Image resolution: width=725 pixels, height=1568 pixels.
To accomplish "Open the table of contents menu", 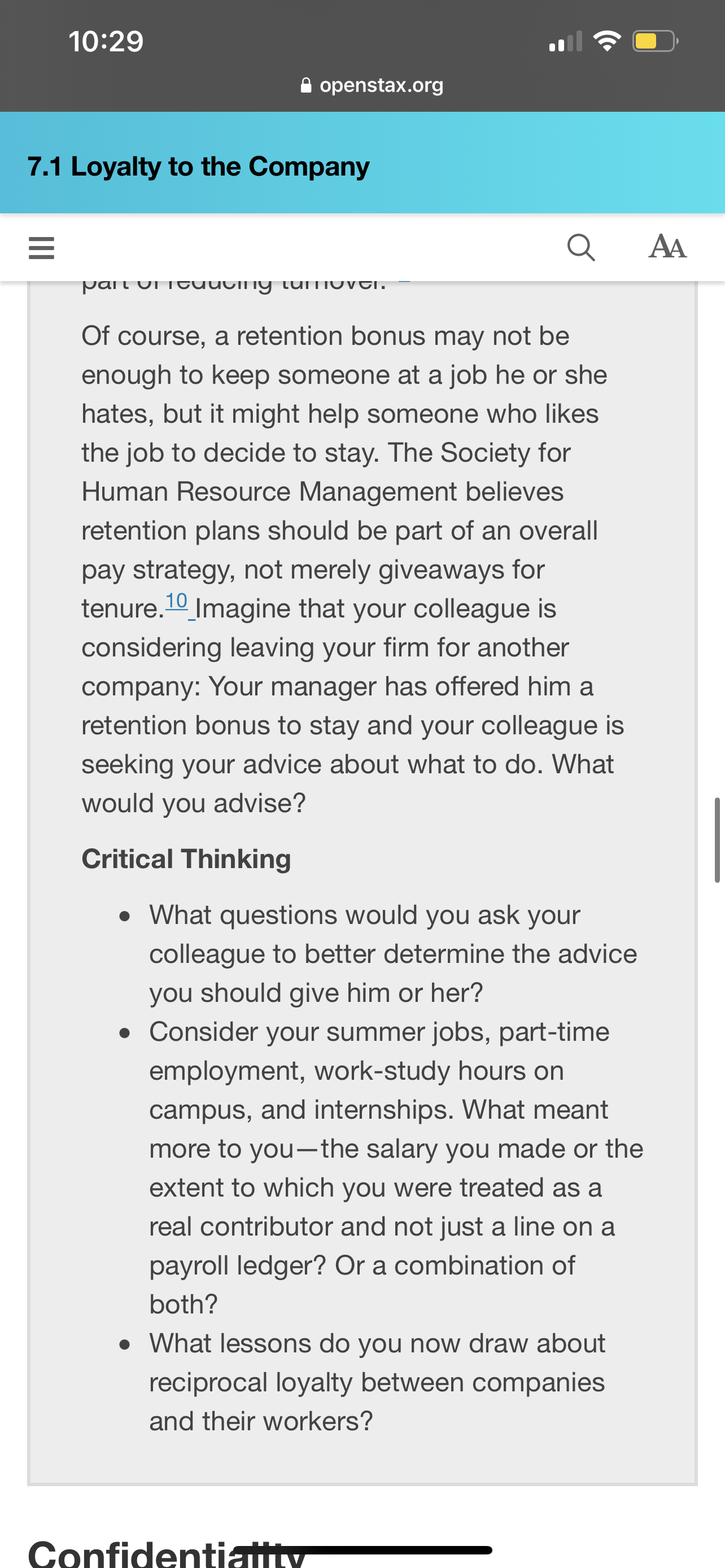I will (41, 248).
